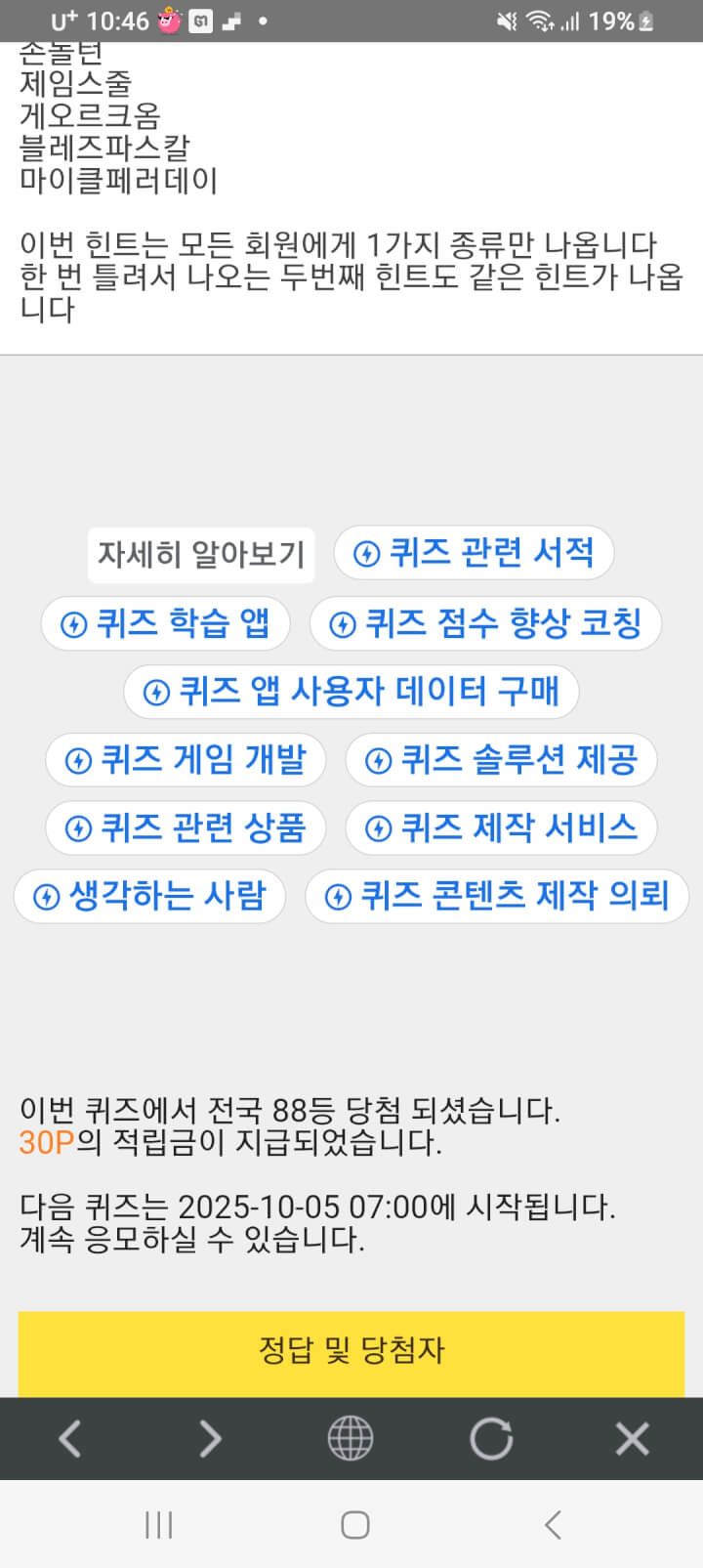Open the 퀴즈 콘텐츠 제작 의뢰 chip
This screenshot has width=703, height=1568.
[497, 896]
